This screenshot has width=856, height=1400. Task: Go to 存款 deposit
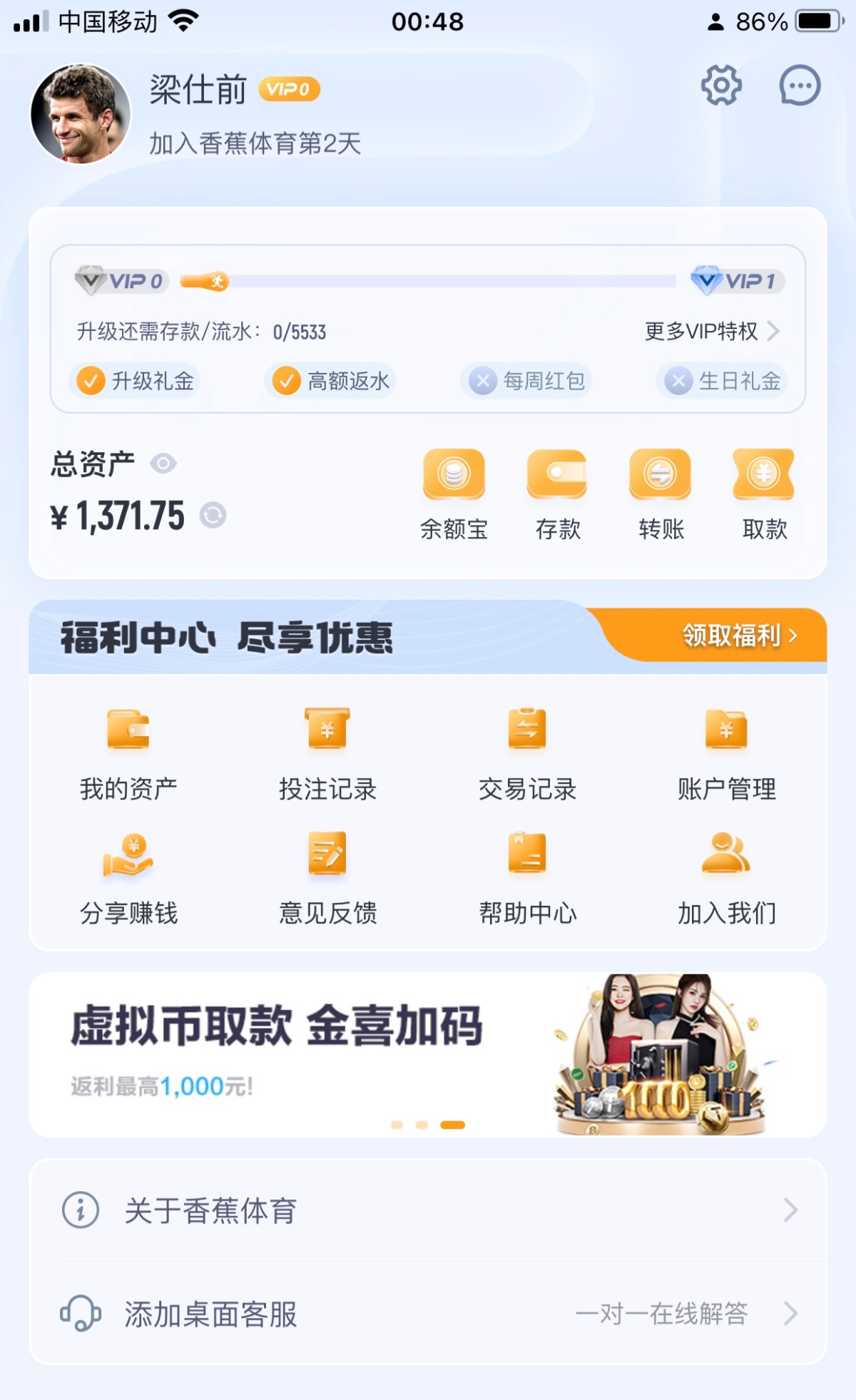(x=557, y=494)
